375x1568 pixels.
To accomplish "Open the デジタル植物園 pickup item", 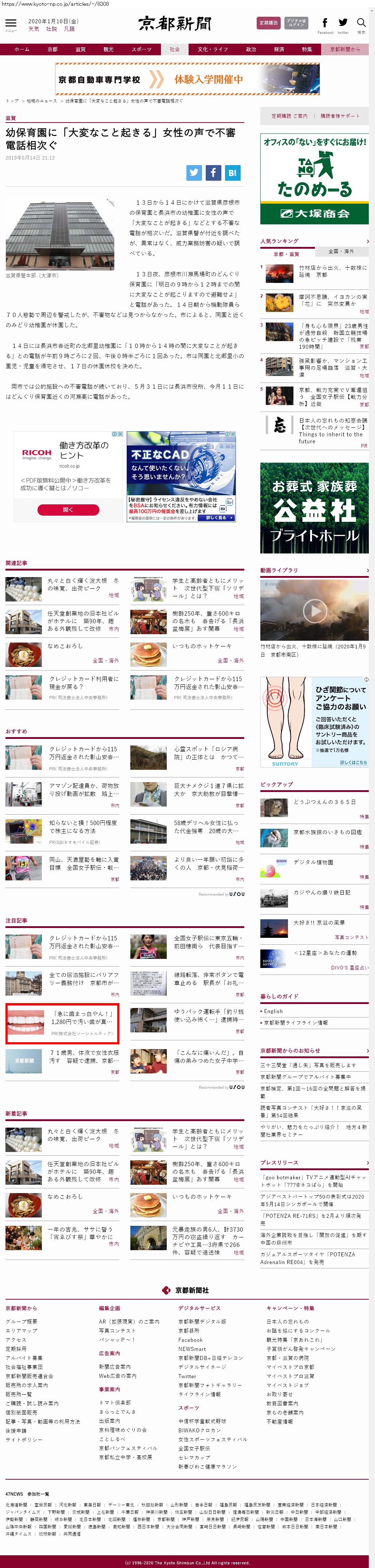I will click(x=313, y=862).
